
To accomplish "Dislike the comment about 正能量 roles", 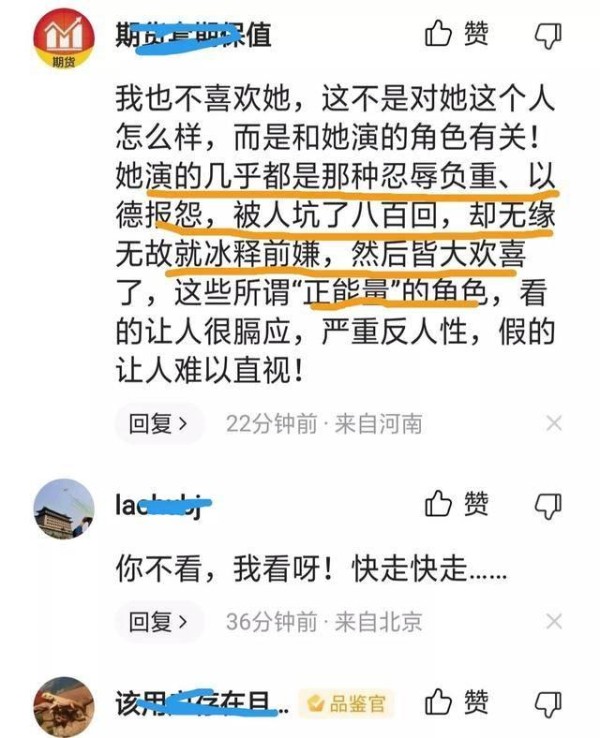I will pyautogui.click(x=549, y=37).
